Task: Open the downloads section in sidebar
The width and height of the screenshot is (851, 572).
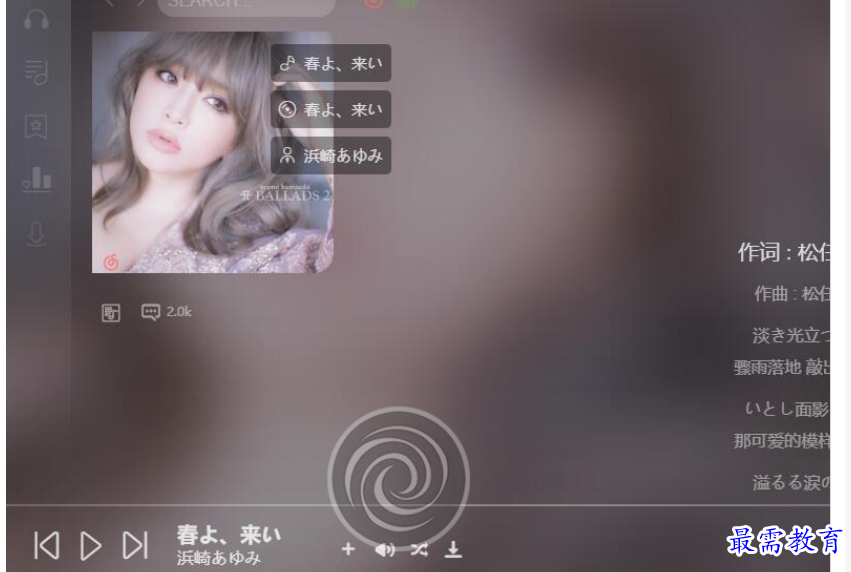Action: pyautogui.click(x=36, y=234)
